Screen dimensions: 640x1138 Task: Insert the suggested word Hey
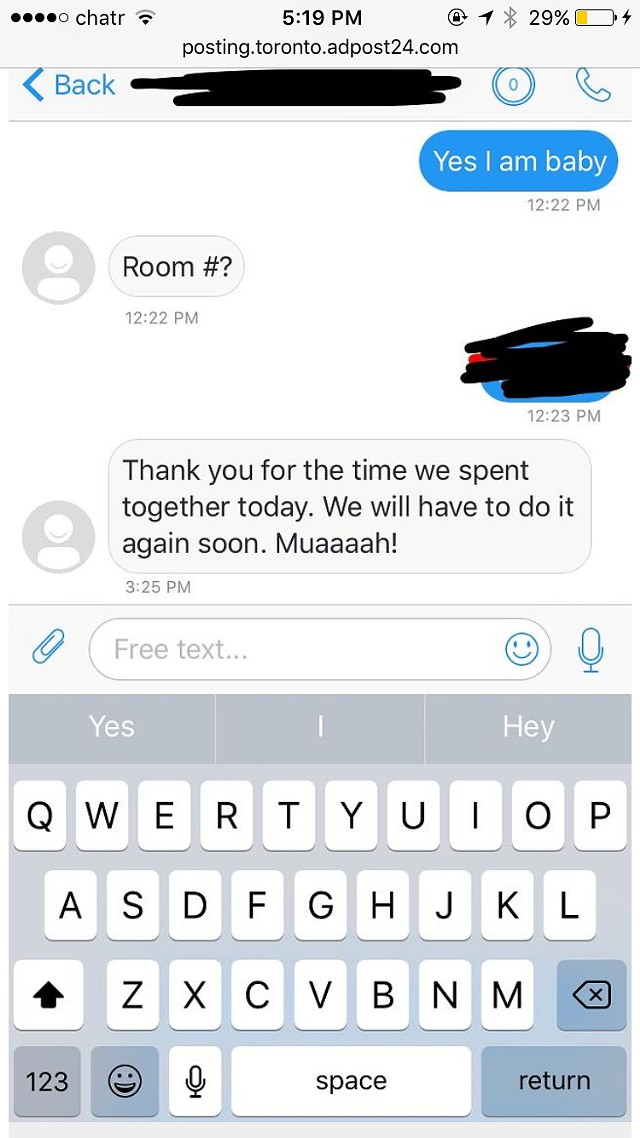(528, 726)
